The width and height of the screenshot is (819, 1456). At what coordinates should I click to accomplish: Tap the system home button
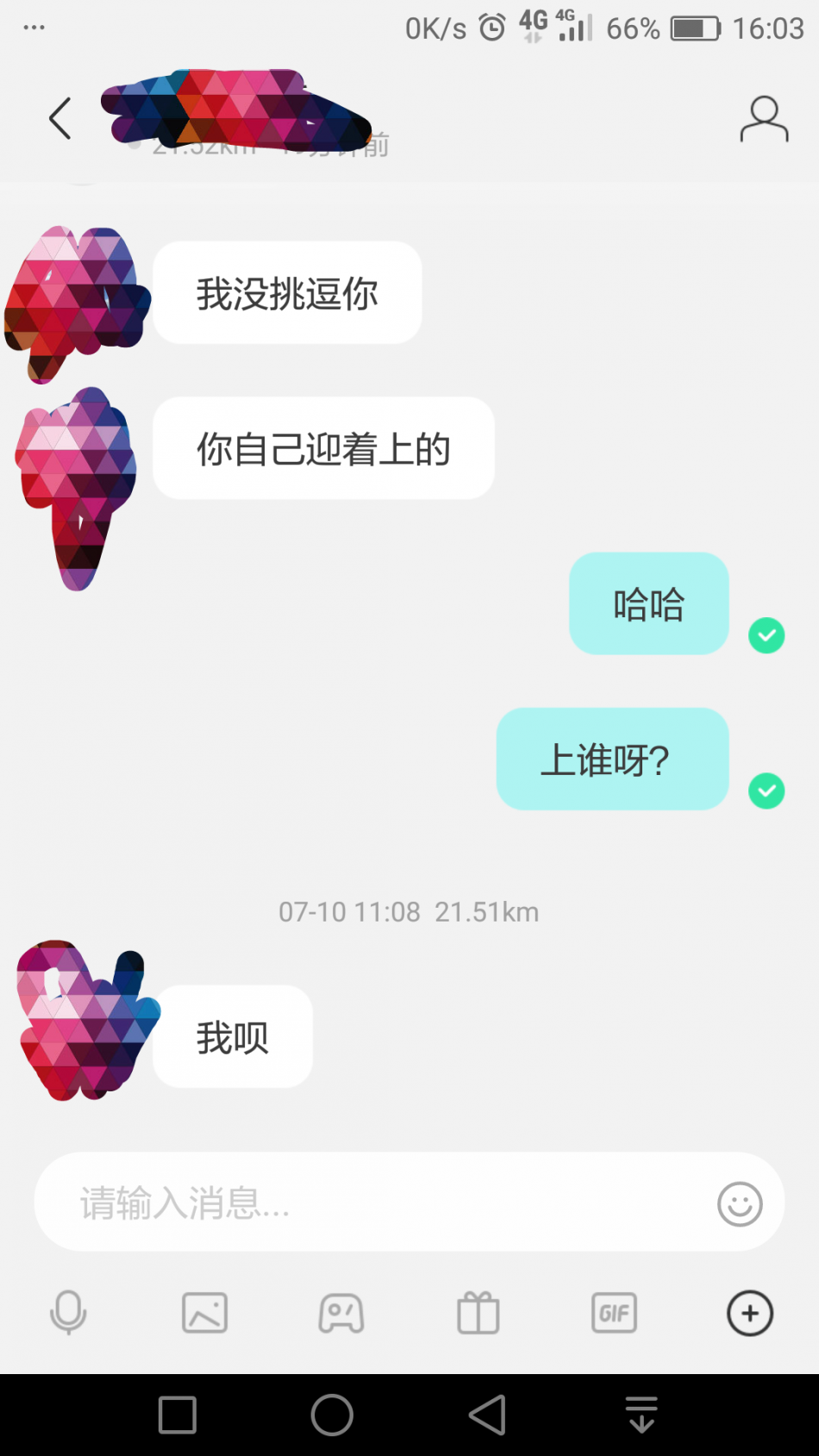332,1415
